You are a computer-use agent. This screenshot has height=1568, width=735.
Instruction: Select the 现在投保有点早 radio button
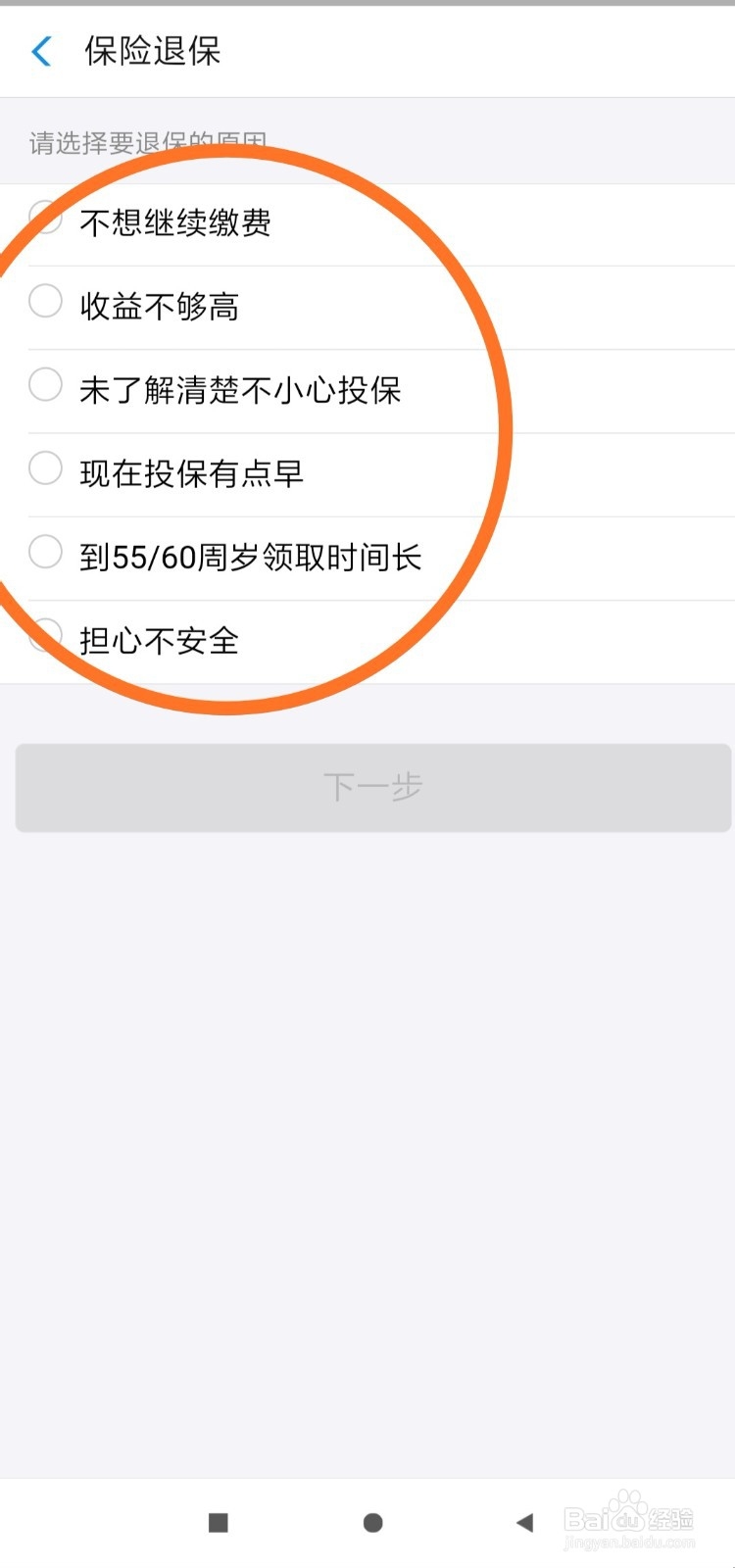tap(45, 468)
